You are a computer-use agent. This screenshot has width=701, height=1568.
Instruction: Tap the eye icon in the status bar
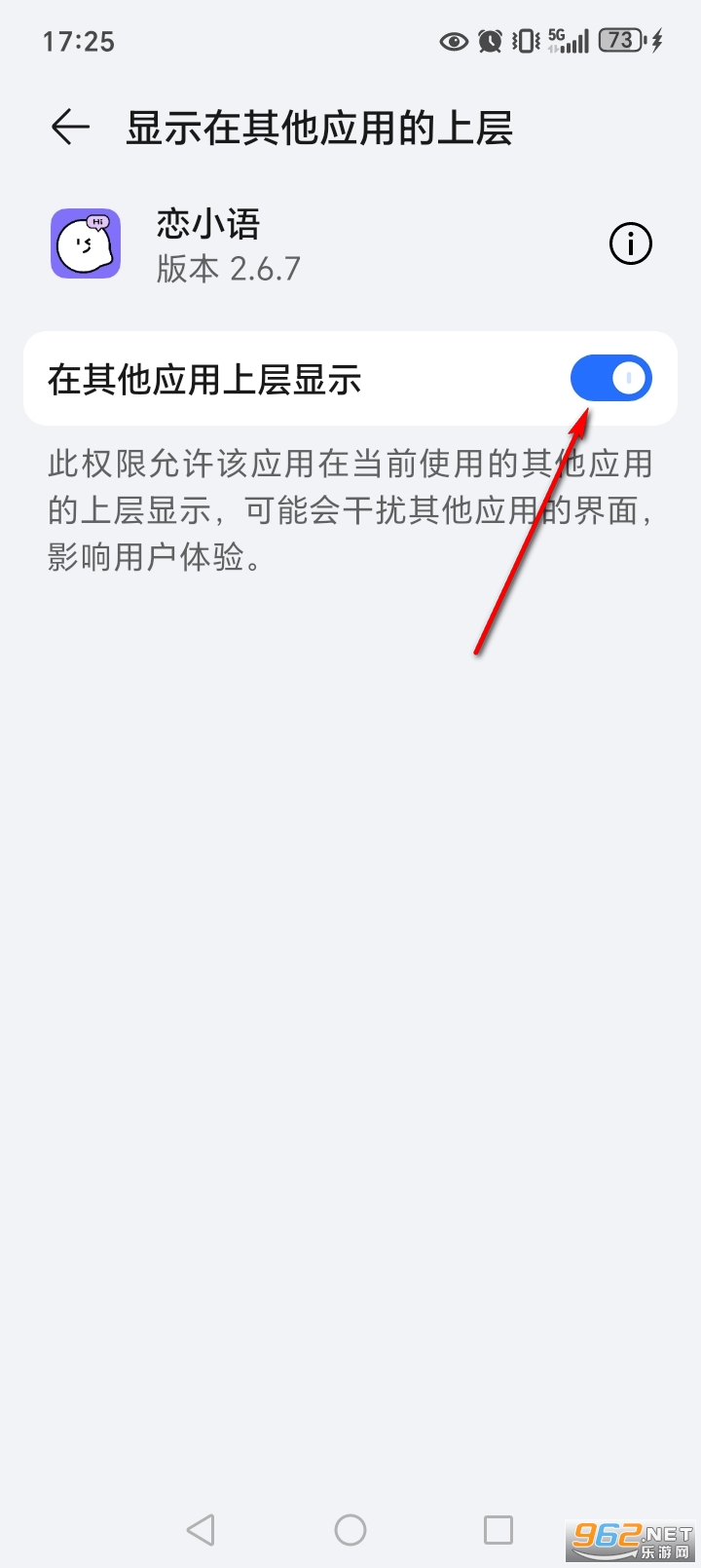452,41
